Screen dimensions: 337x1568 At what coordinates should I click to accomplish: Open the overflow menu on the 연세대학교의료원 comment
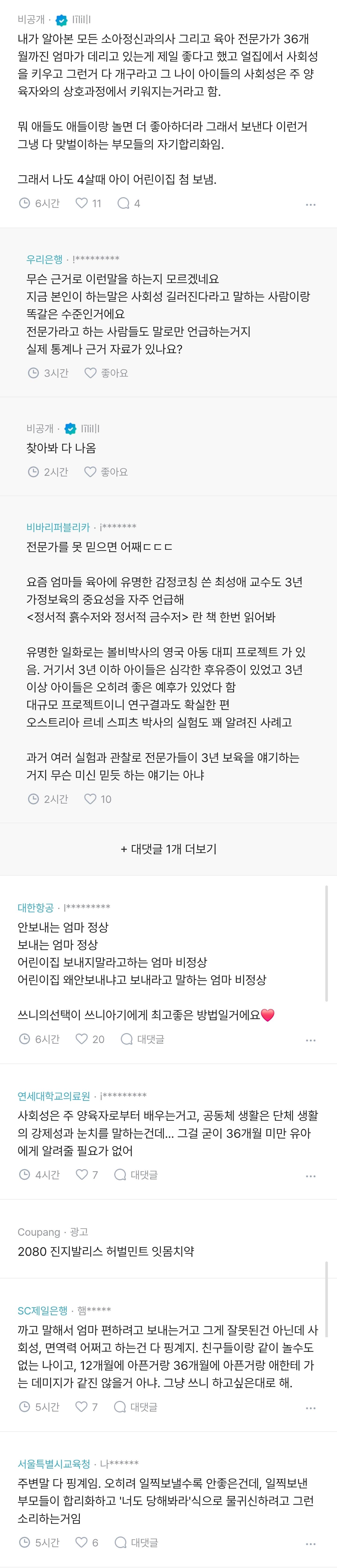(310, 1176)
